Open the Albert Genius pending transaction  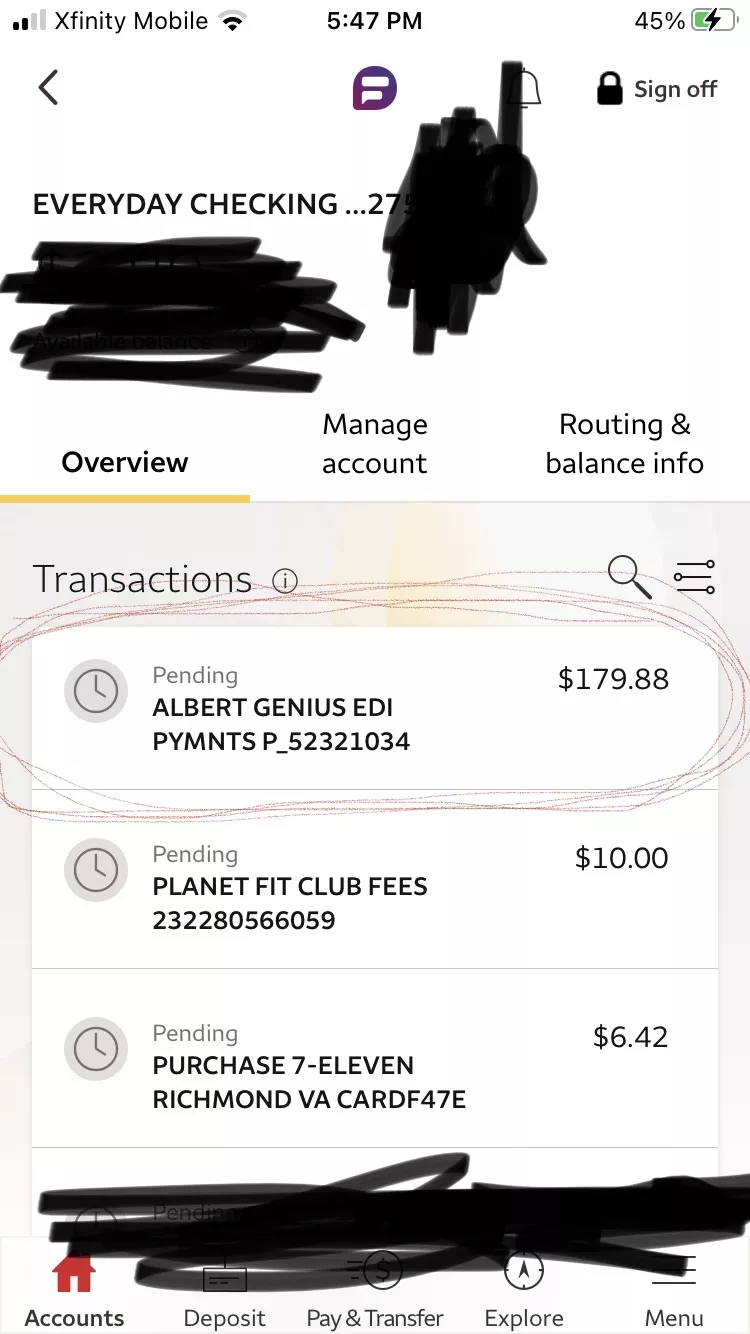pyautogui.click(x=375, y=708)
